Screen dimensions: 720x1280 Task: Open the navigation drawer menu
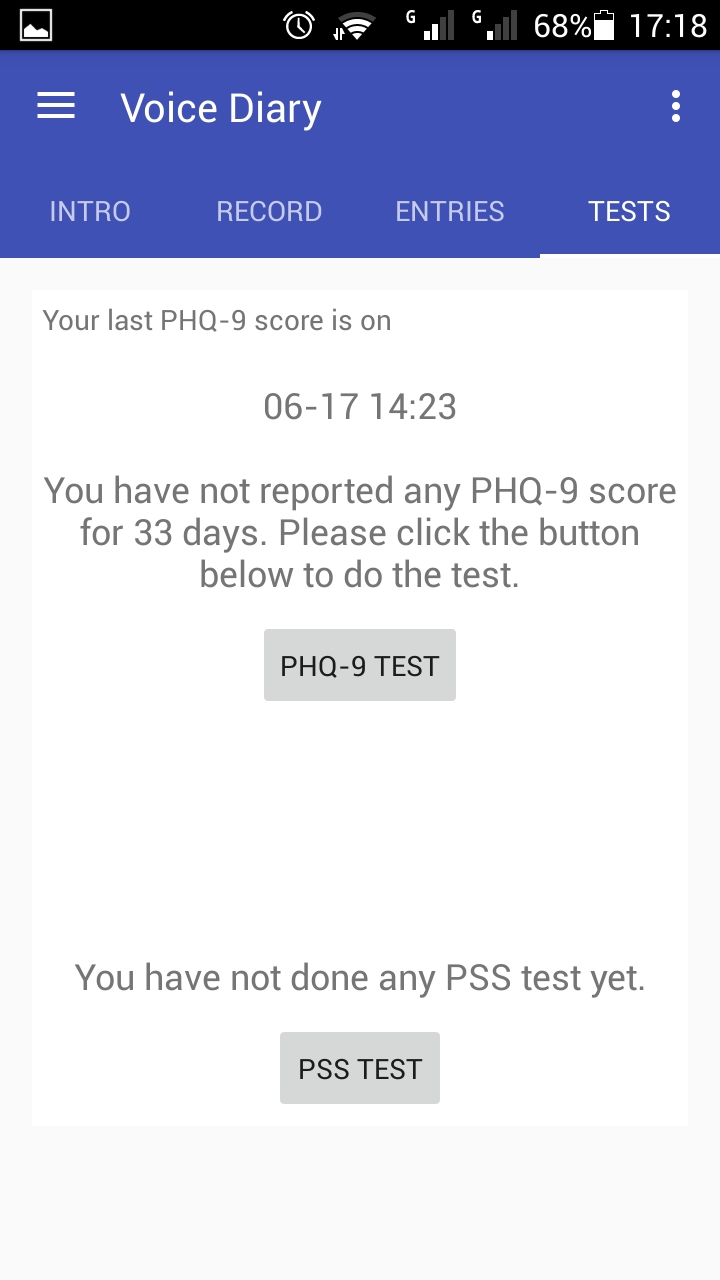(x=56, y=107)
